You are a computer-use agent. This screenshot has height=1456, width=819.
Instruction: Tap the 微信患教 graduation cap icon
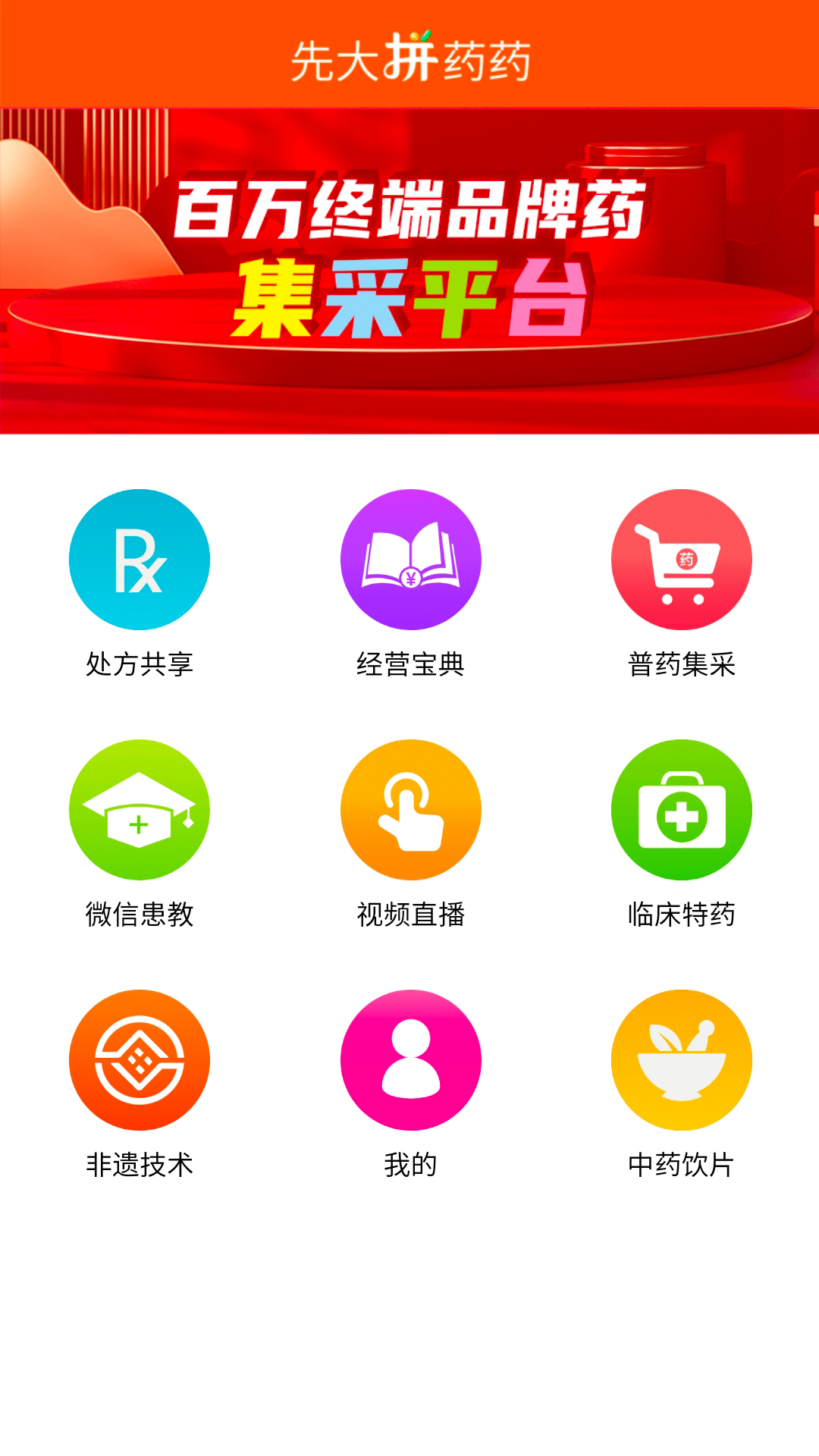[x=139, y=810]
